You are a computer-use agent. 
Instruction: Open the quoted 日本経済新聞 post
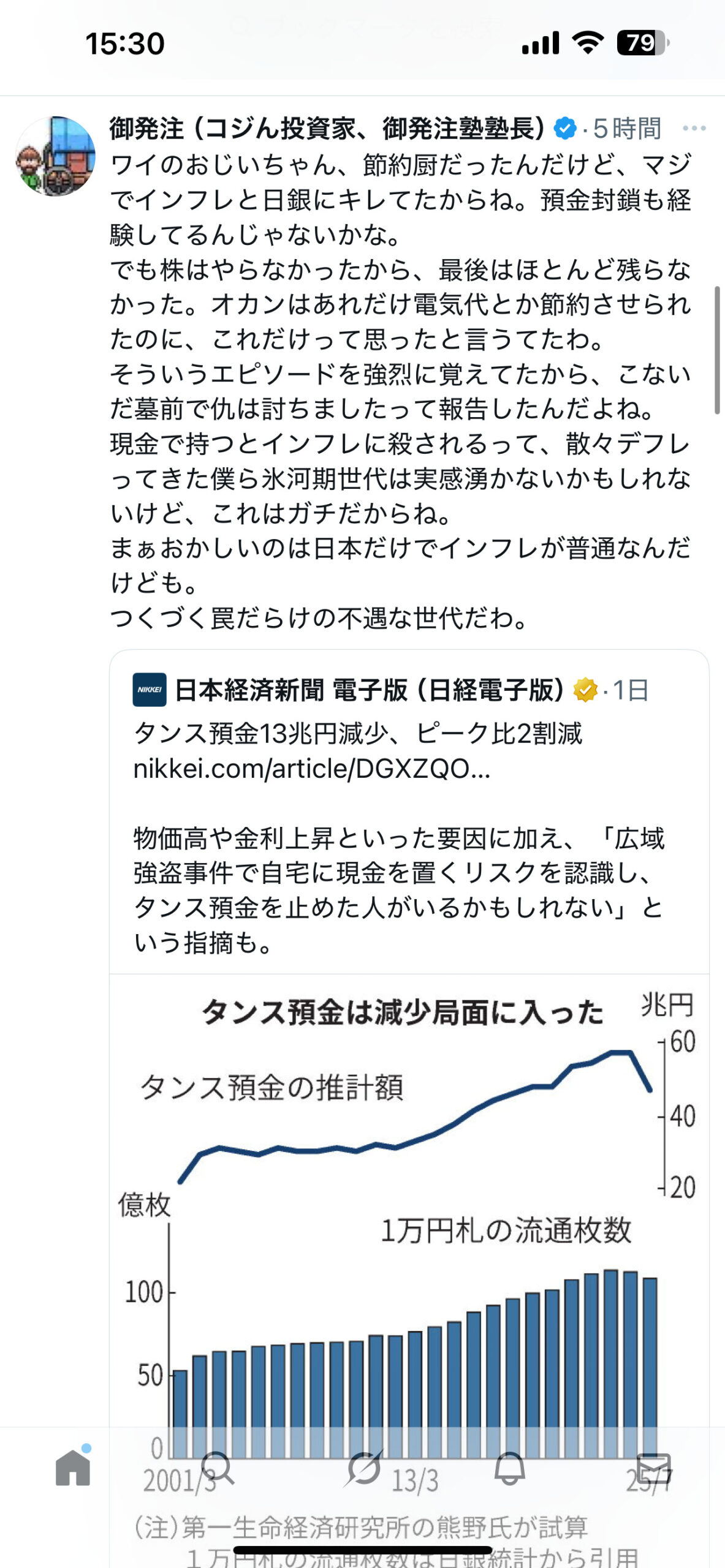398,888
